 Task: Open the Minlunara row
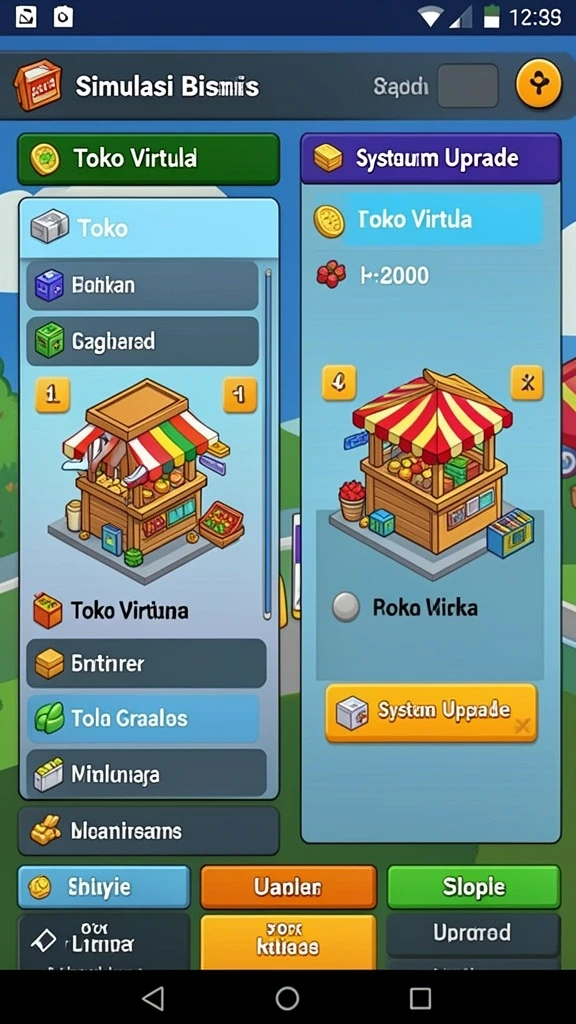click(x=146, y=773)
